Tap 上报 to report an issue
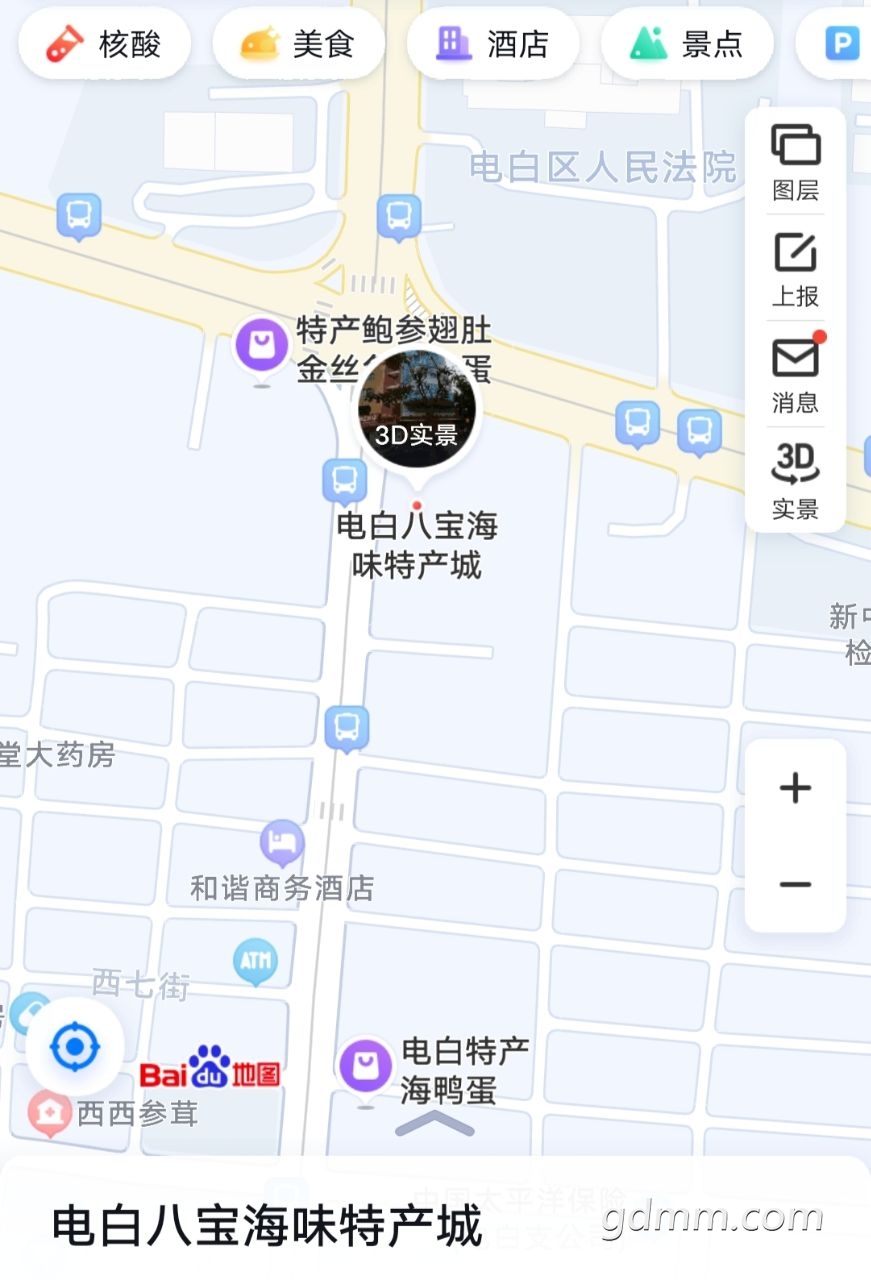Screen dimensions: 871x1280 click(x=795, y=269)
